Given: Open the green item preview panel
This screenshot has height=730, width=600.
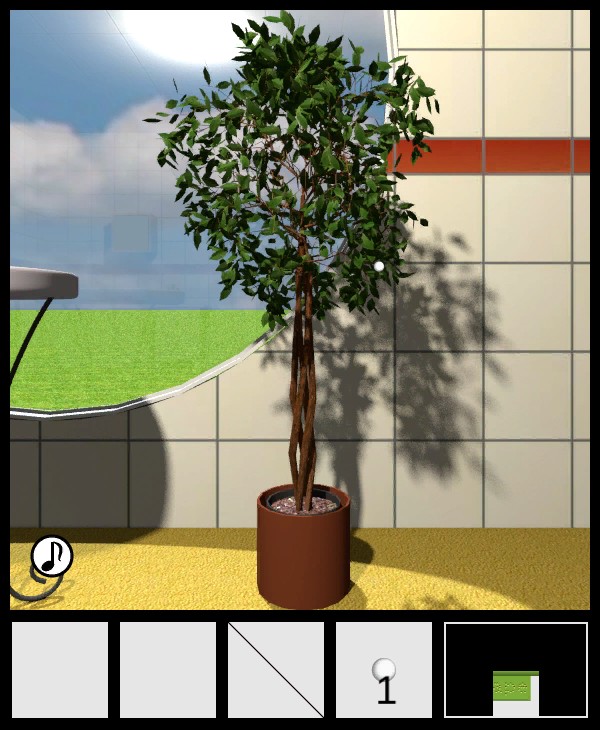Looking at the screenshot, I should pos(516,670).
